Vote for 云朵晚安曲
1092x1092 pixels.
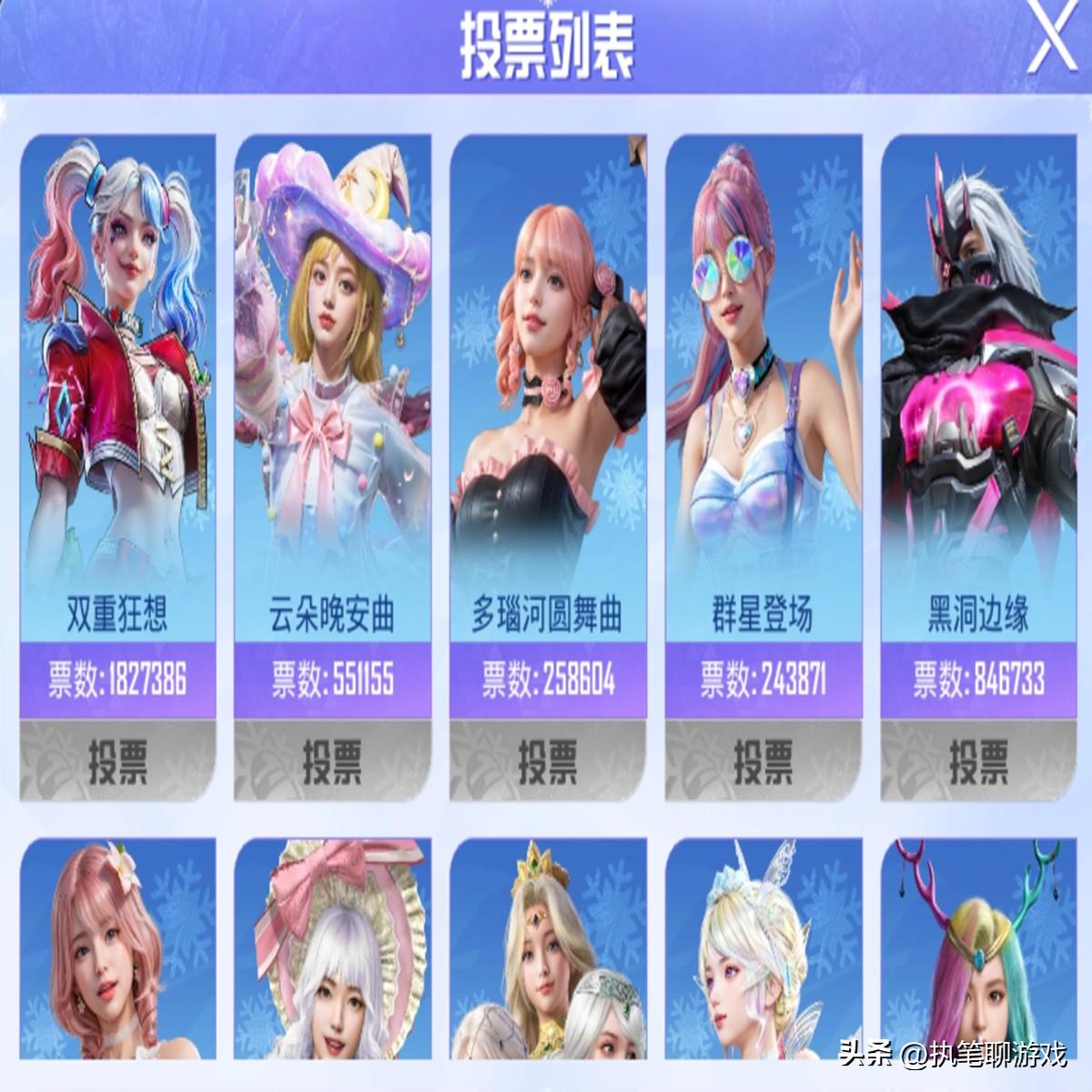[332, 761]
